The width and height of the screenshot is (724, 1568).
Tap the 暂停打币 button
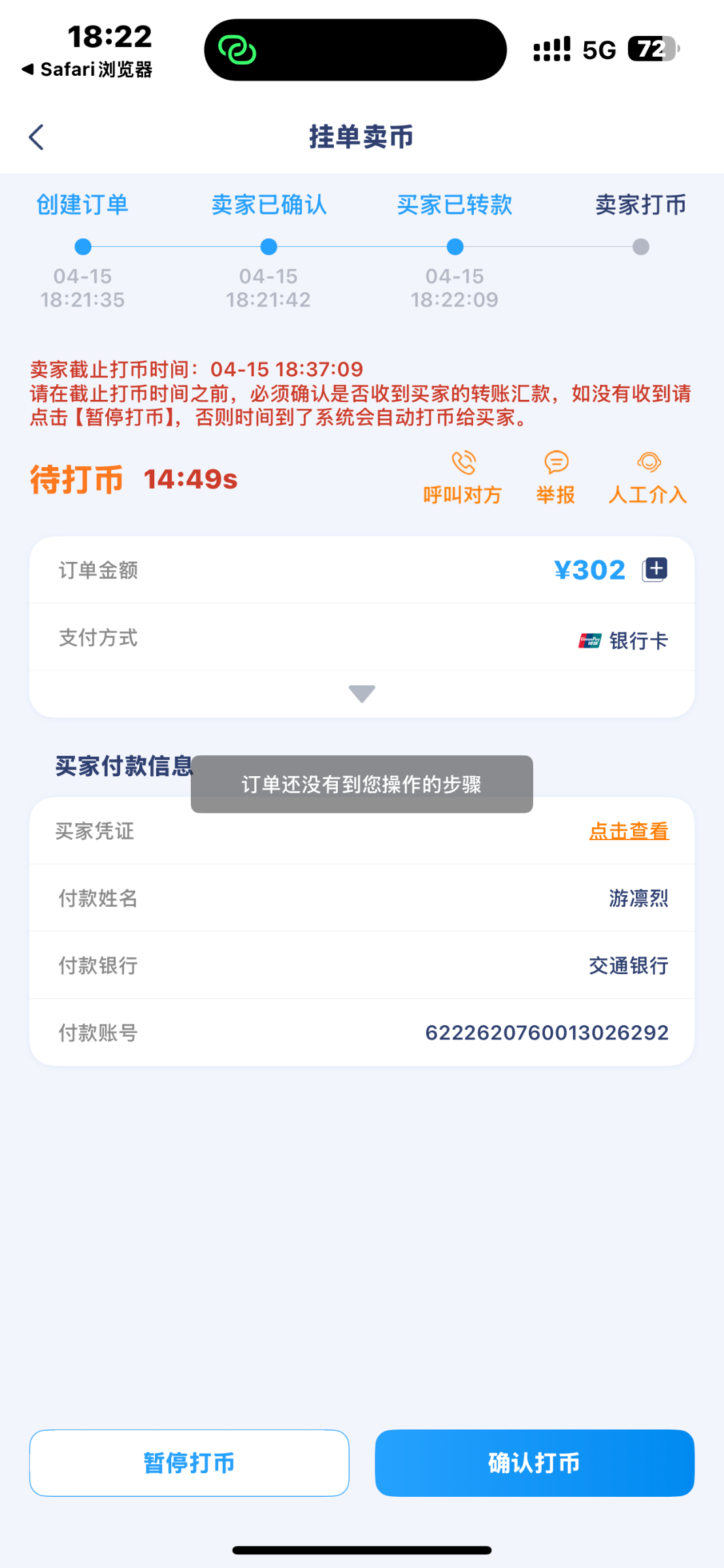tap(189, 1463)
